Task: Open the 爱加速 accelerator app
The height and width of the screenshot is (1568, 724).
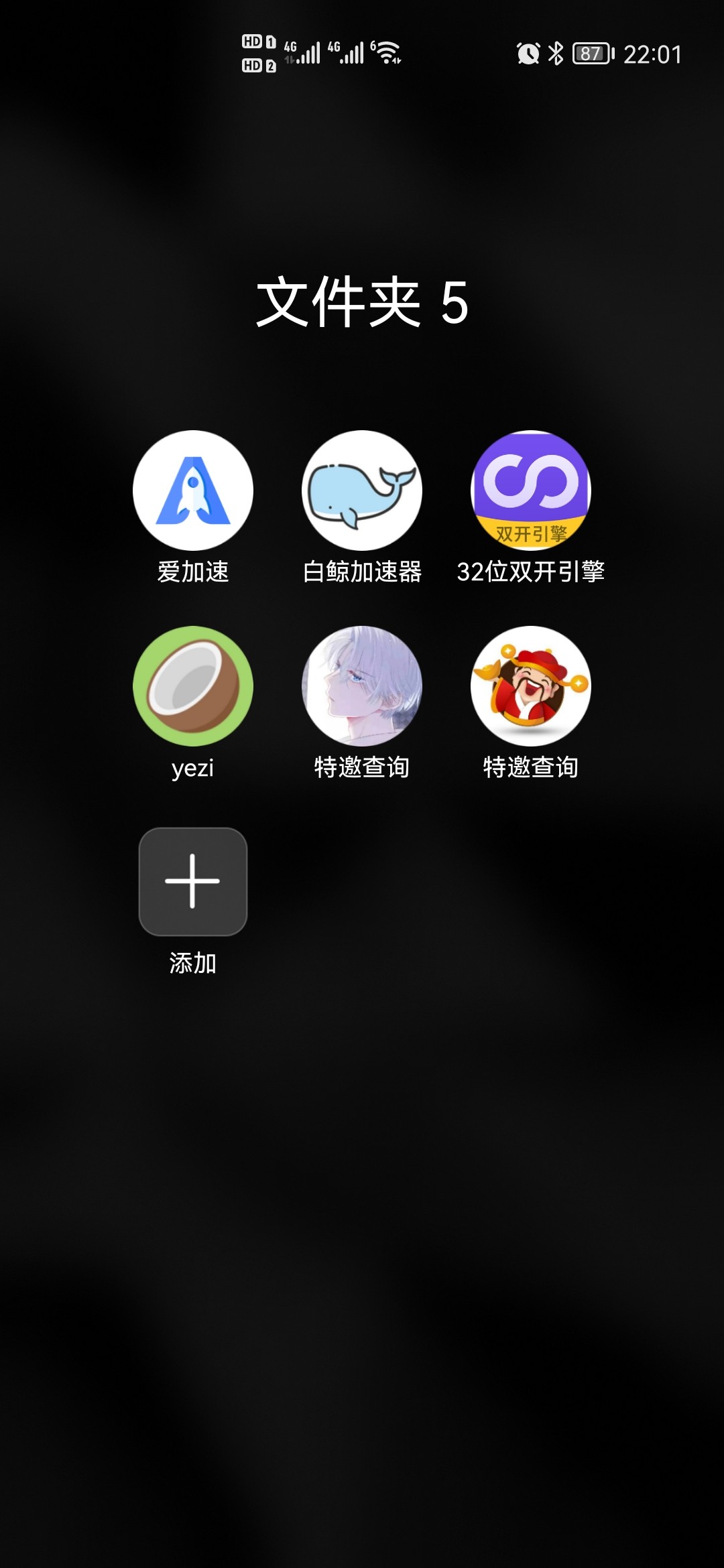Action: pos(192,491)
